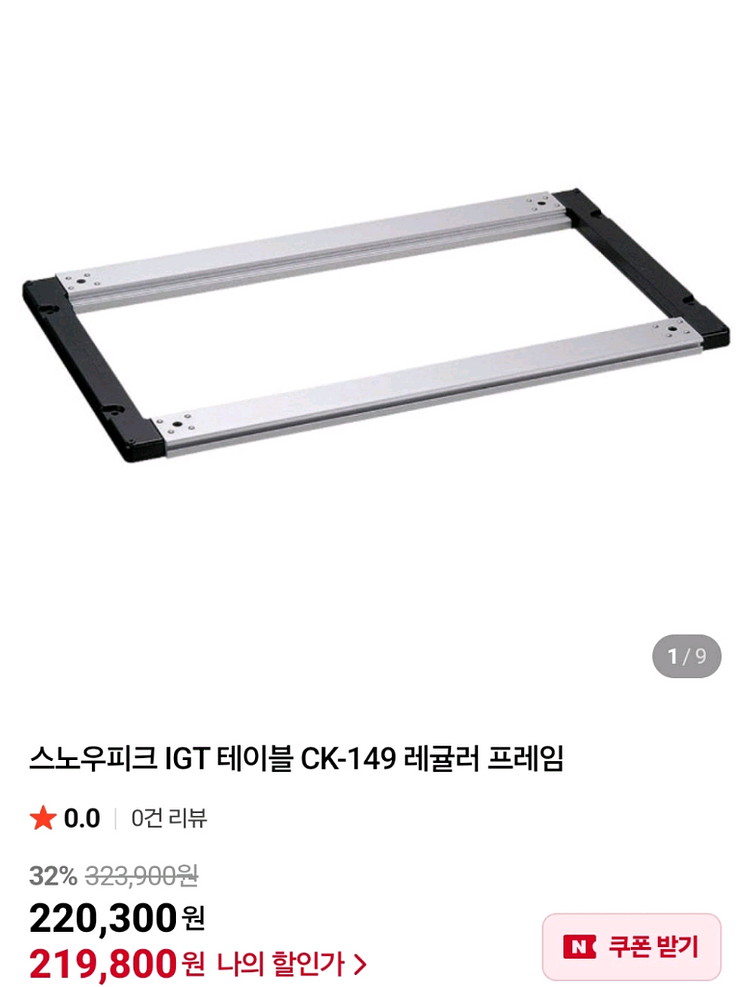Tap the 쿠폰 받기 coupon button

[x=631, y=946]
